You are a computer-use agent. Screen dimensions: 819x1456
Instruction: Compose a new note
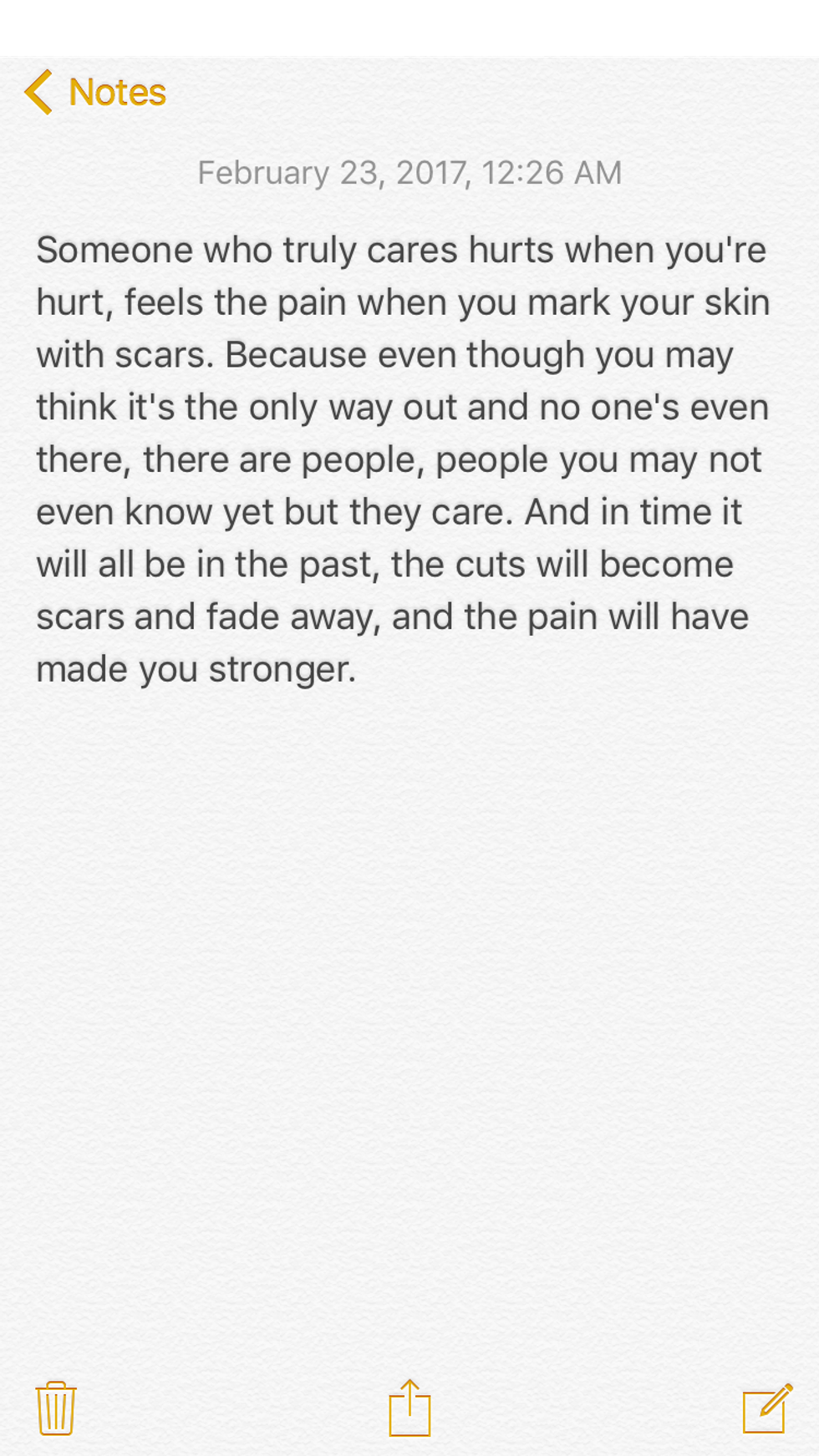click(766, 1408)
